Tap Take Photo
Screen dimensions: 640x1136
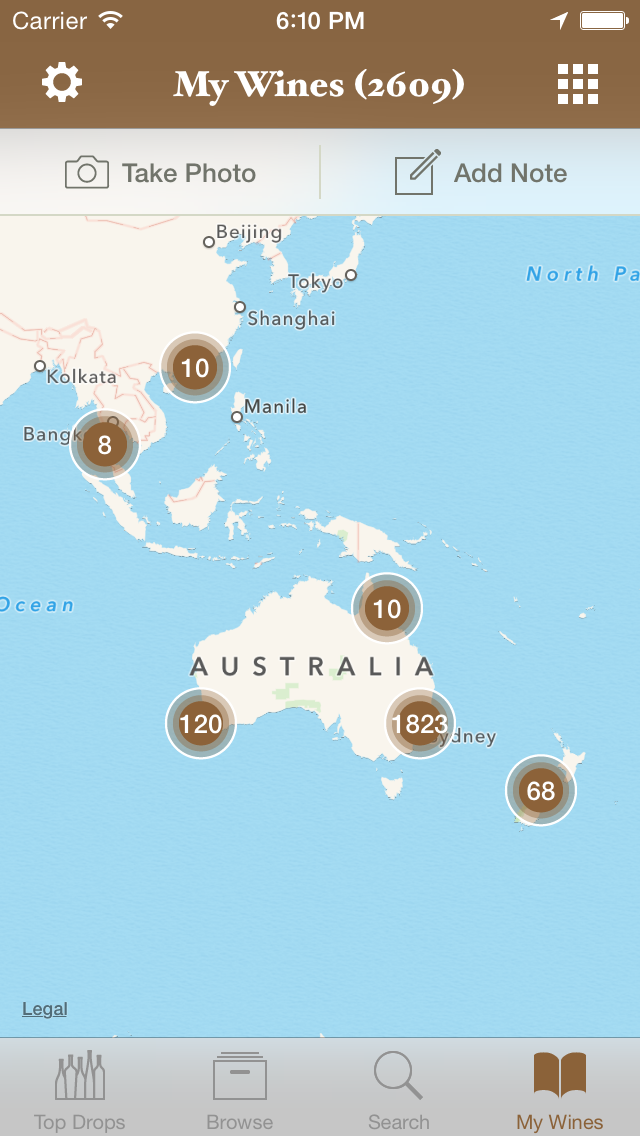[x=160, y=173]
